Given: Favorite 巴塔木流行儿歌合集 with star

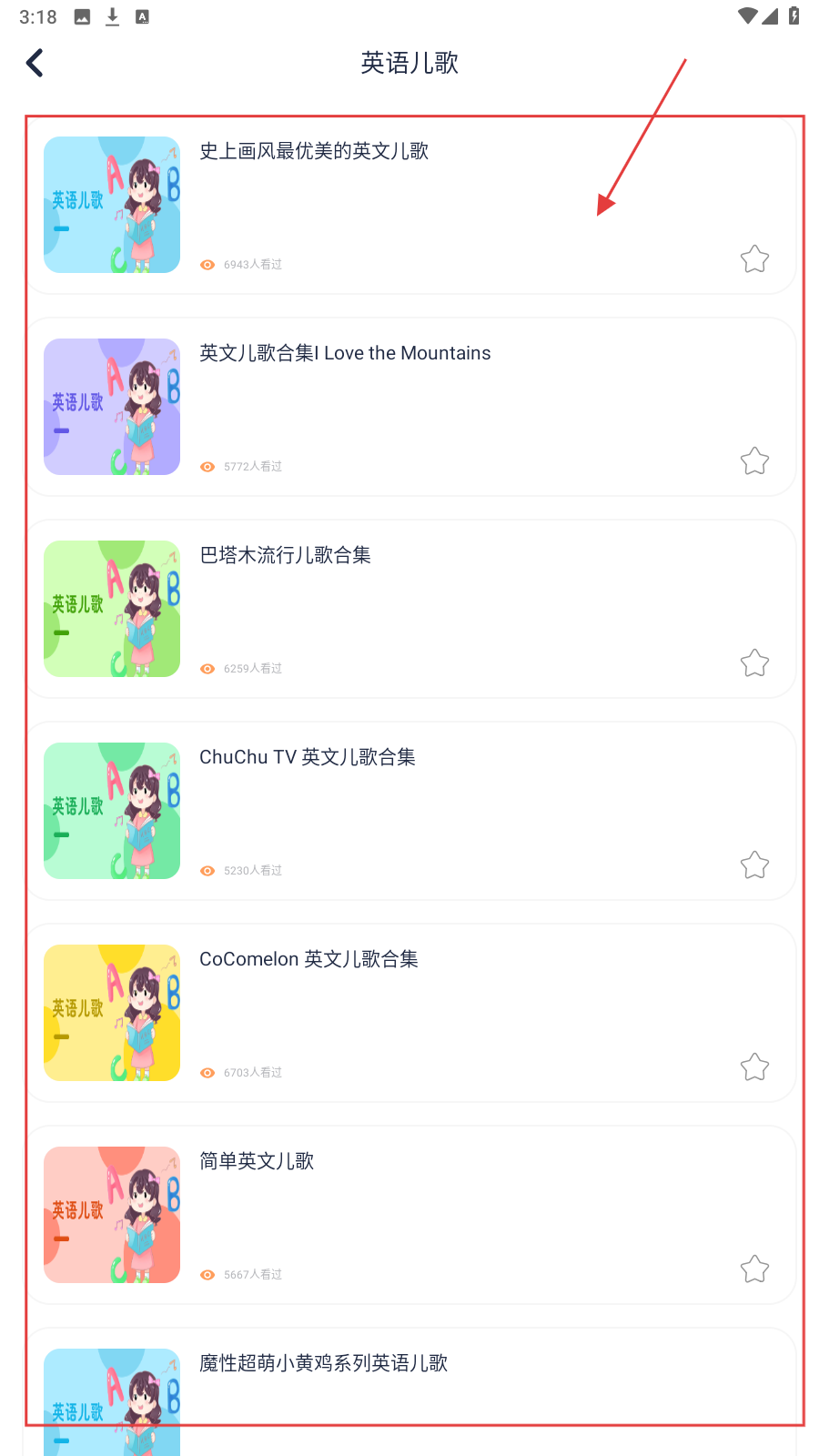Looking at the screenshot, I should (x=754, y=663).
